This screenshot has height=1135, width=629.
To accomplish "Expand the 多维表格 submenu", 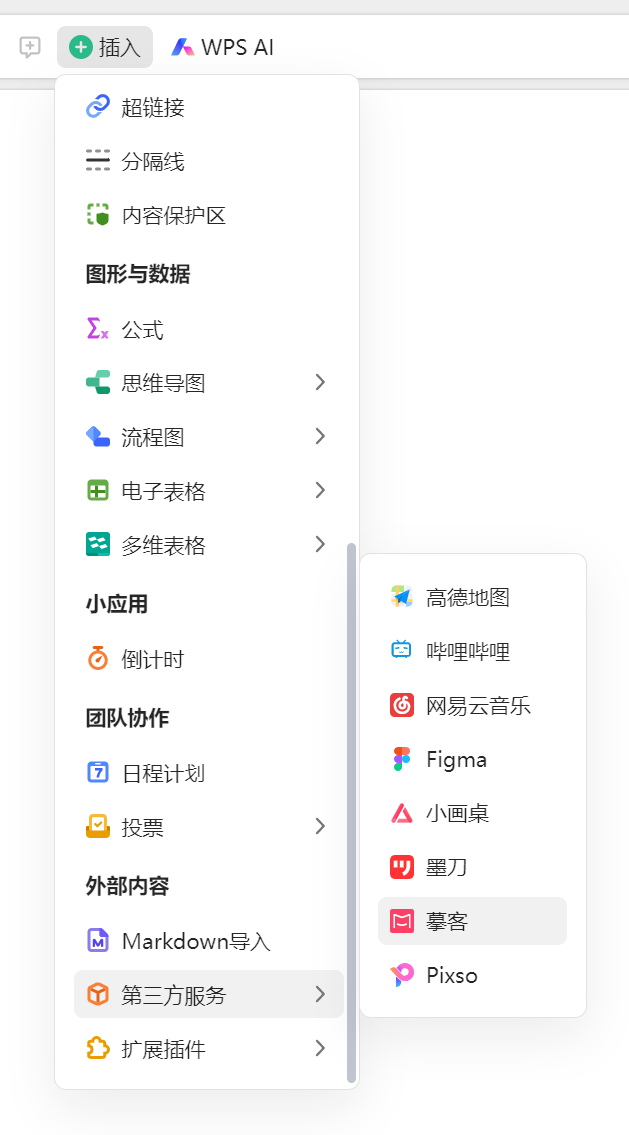I will pos(209,544).
